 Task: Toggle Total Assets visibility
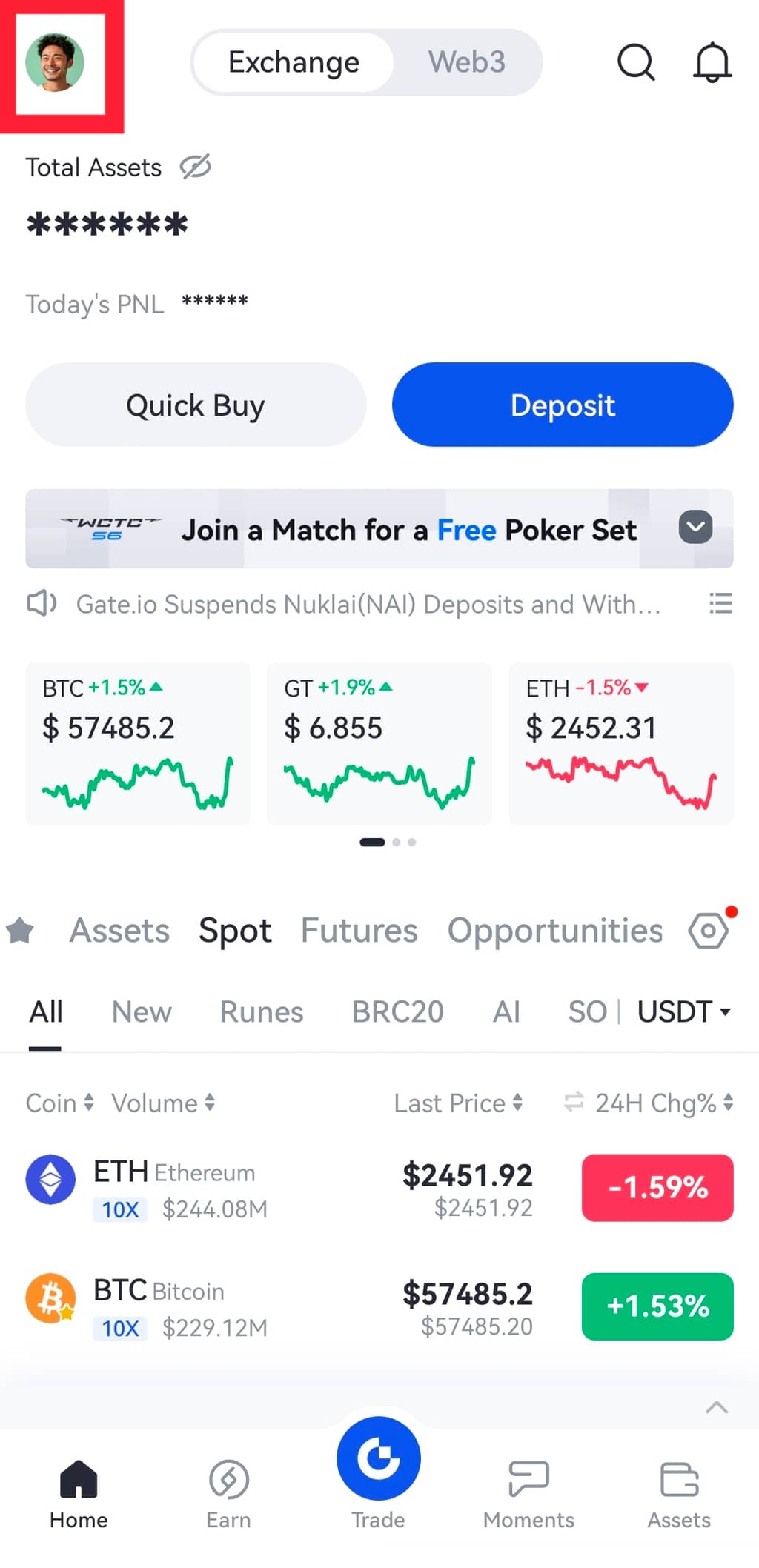(x=196, y=167)
